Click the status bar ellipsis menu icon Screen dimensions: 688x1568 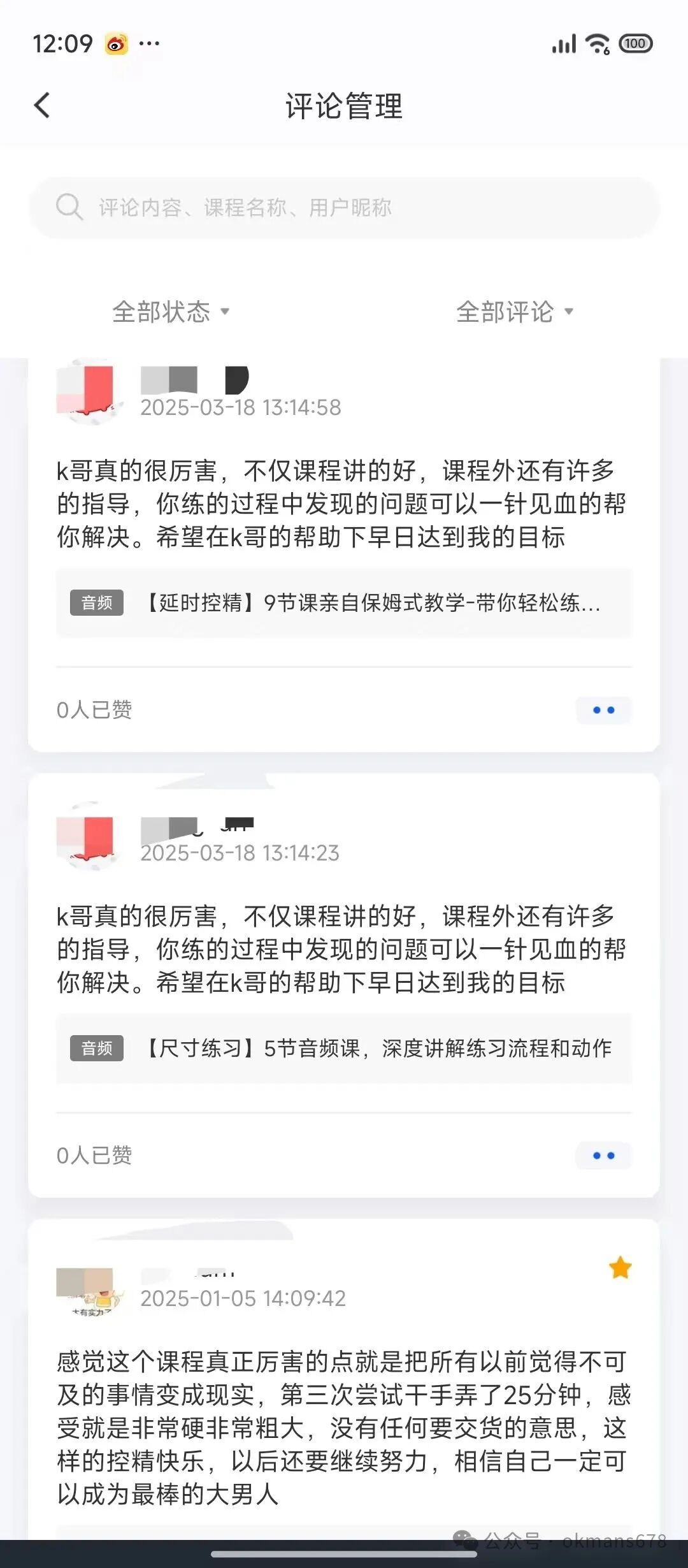point(148,43)
